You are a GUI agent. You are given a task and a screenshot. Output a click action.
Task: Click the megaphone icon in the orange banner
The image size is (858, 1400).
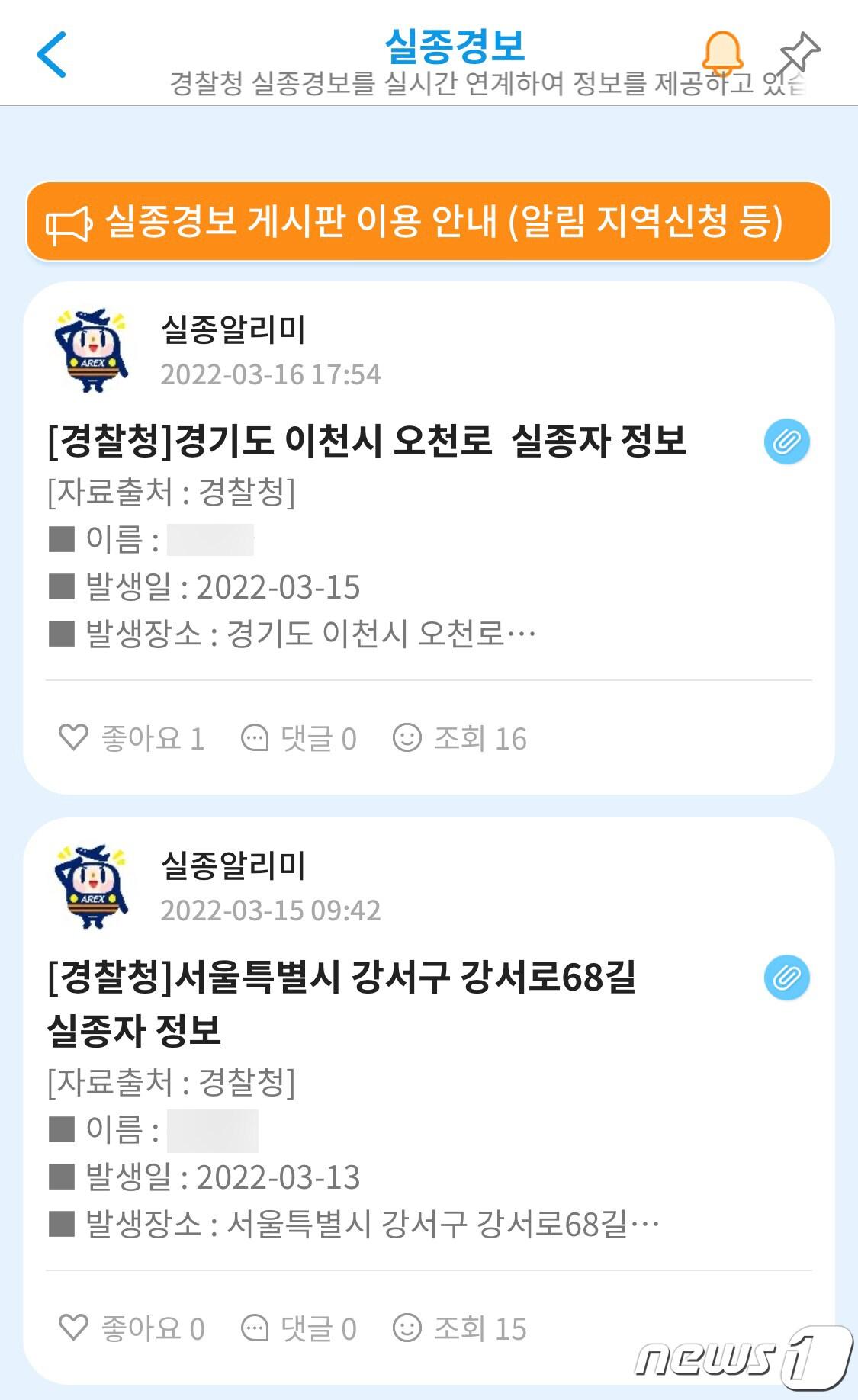tap(65, 221)
